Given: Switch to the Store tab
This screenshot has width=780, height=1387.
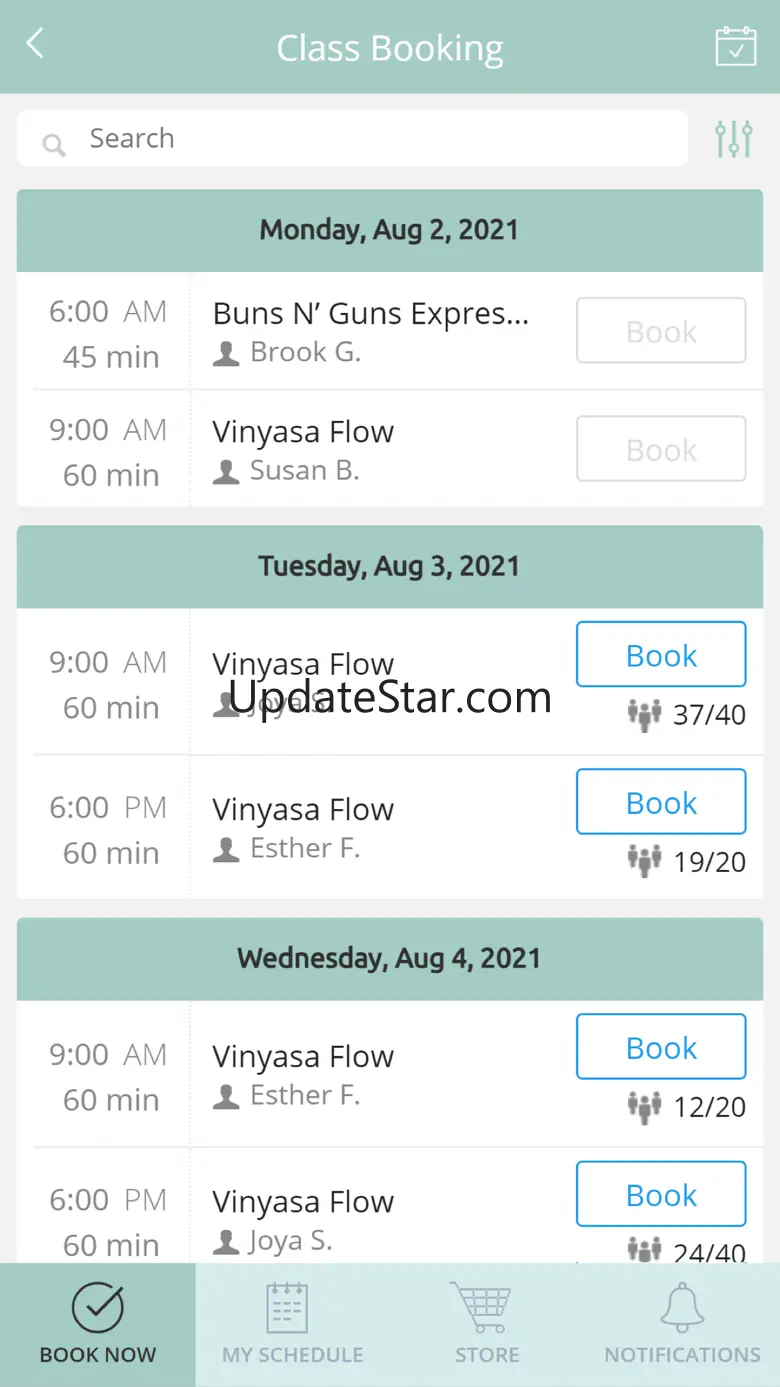Looking at the screenshot, I should pos(487,1325).
